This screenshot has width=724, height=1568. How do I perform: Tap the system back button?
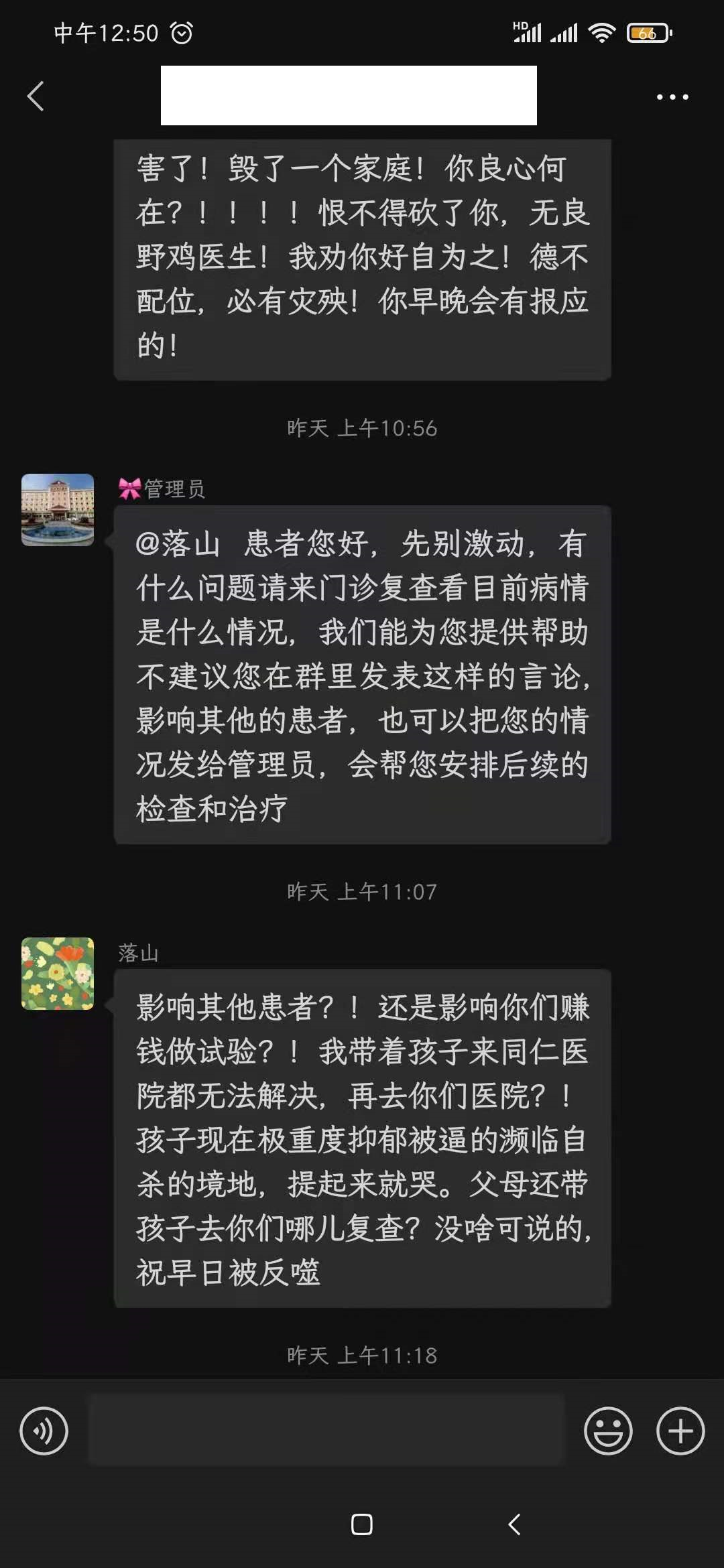(x=514, y=1524)
